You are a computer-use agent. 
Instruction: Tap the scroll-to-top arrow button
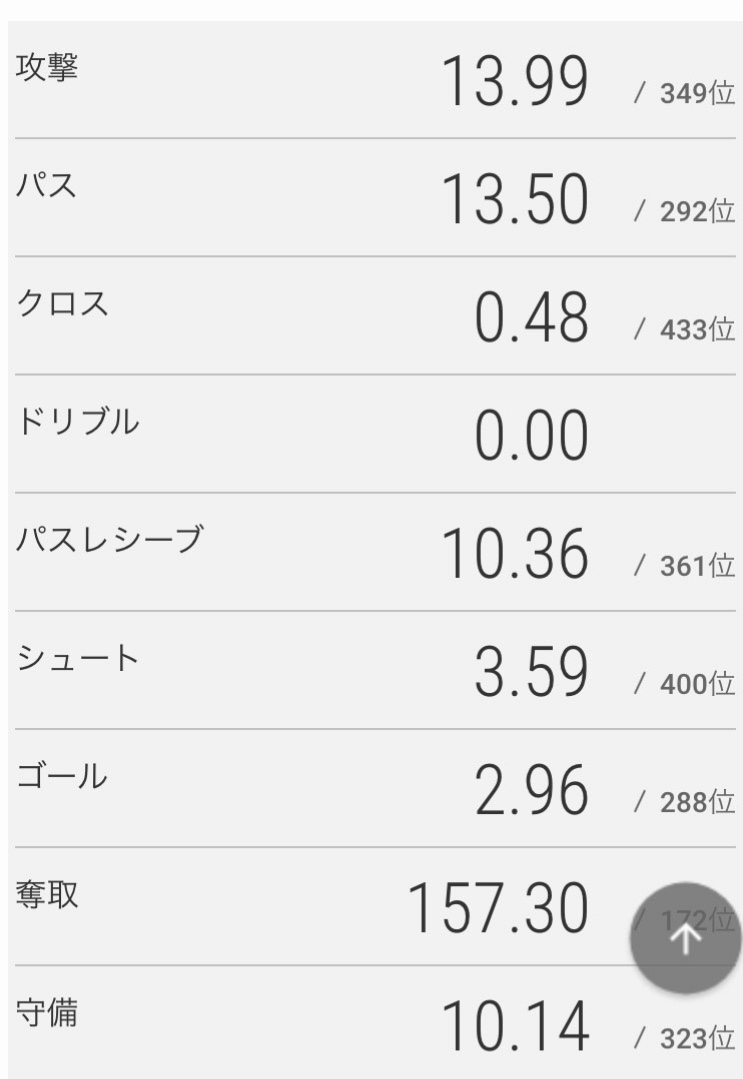tap(685, 937)
